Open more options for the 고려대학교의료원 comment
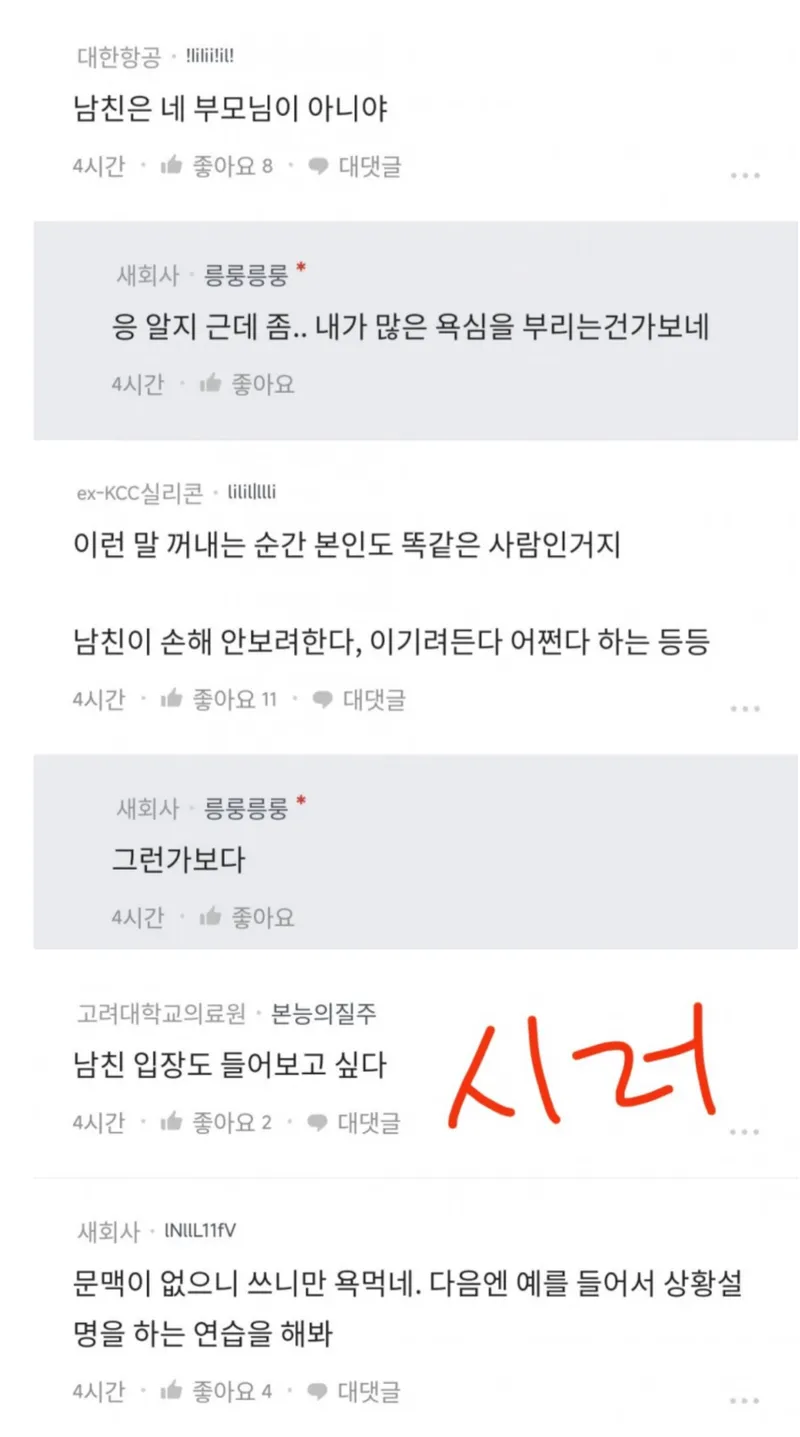 tap(745, 1133)
